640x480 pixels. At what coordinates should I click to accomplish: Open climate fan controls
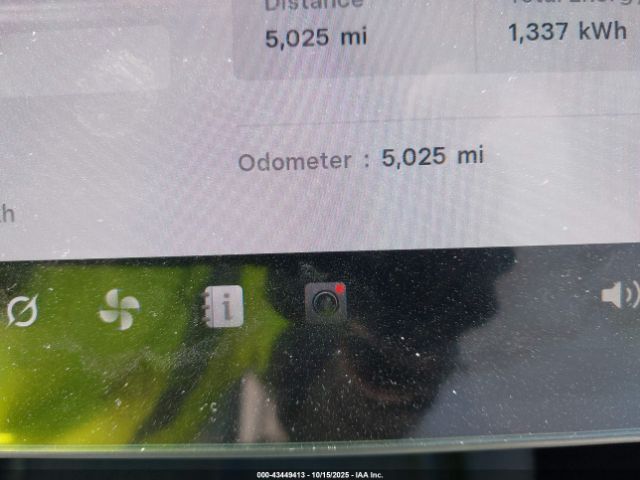[x=119, y=309]
